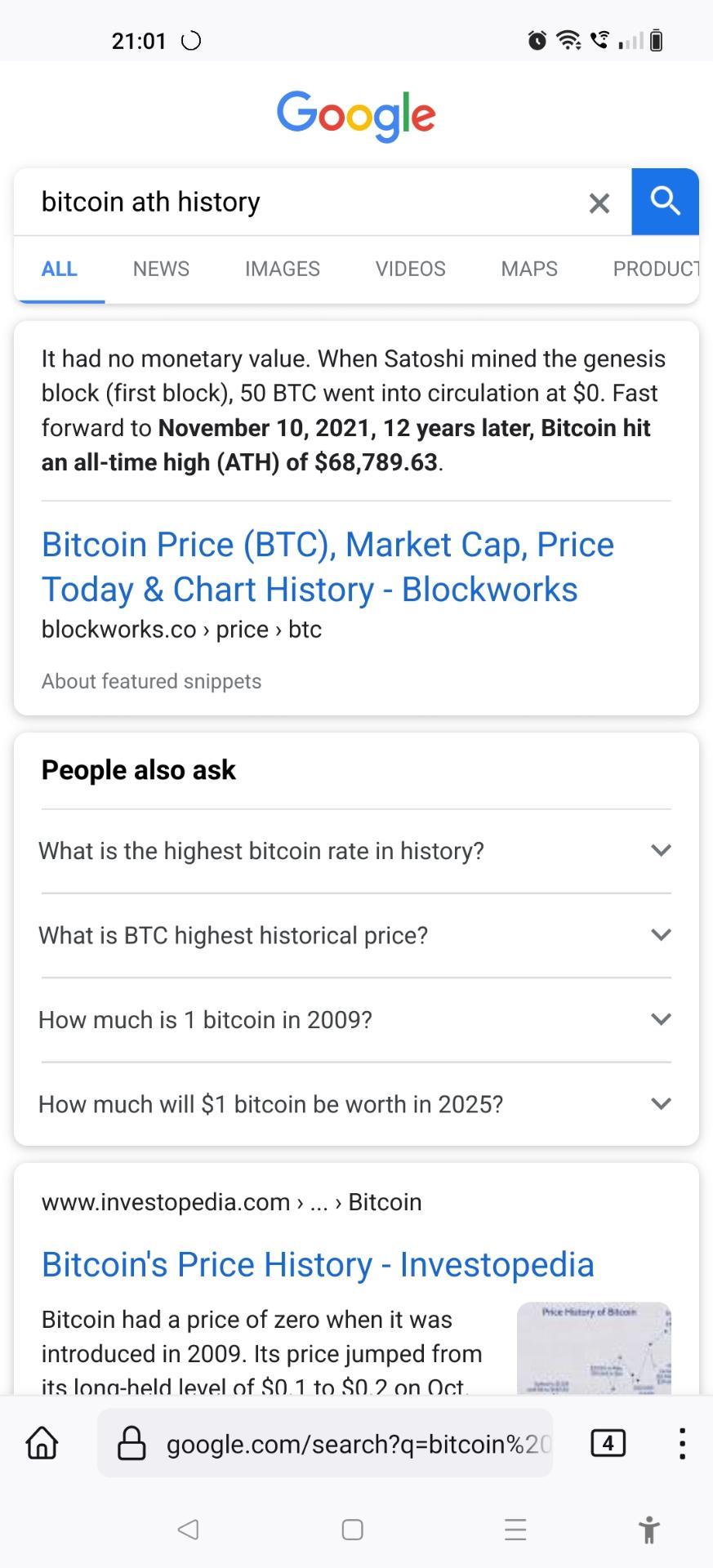This screenshot has width=713, height=1568.
Task: Open the Videos tab
Action: pyautogui.click(x=410, y=269)
